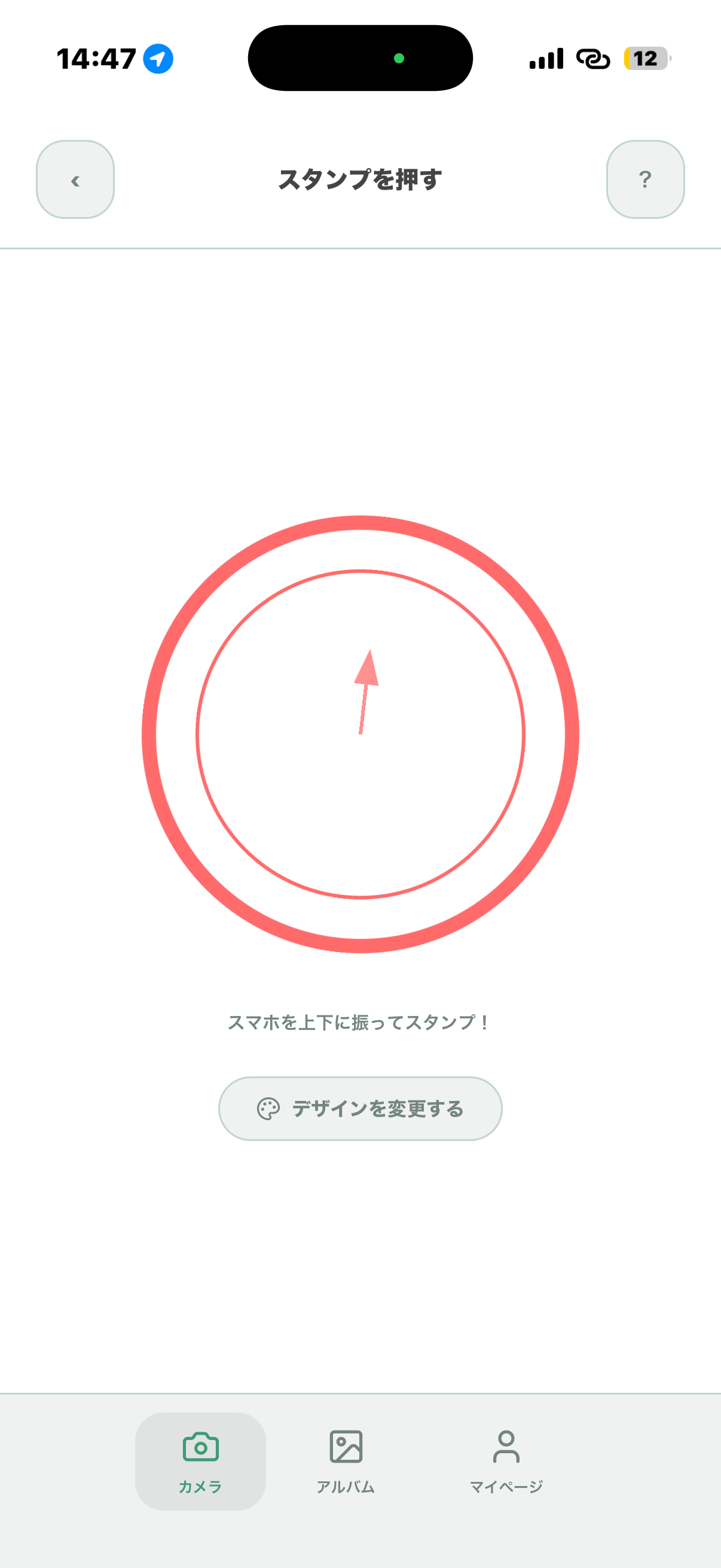Open the help question mark button
Viewport: 721px width, 1568px height.
pos(646,179)
